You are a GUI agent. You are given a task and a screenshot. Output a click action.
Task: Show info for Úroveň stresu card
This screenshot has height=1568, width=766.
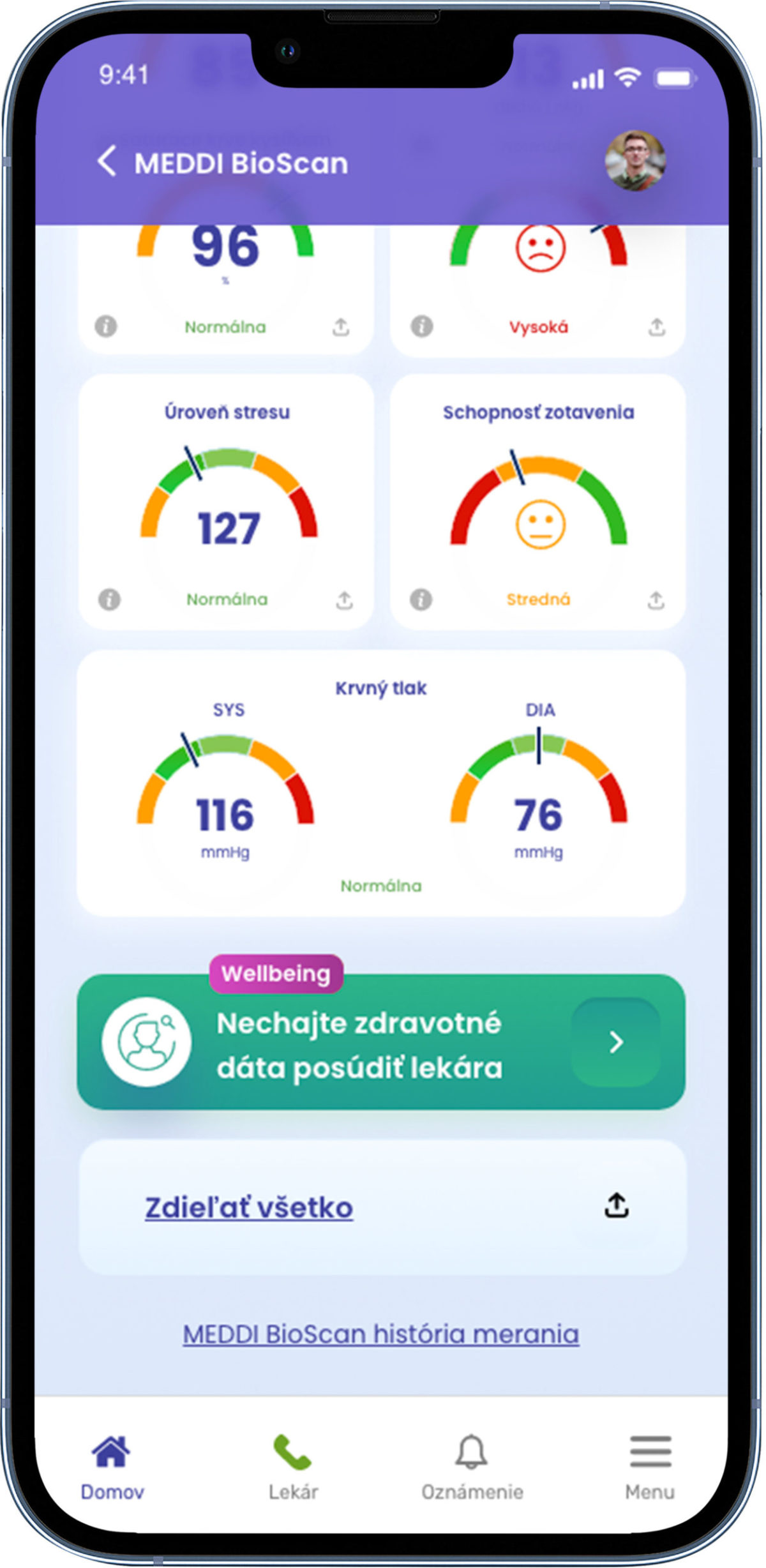[x=109, y=599]
